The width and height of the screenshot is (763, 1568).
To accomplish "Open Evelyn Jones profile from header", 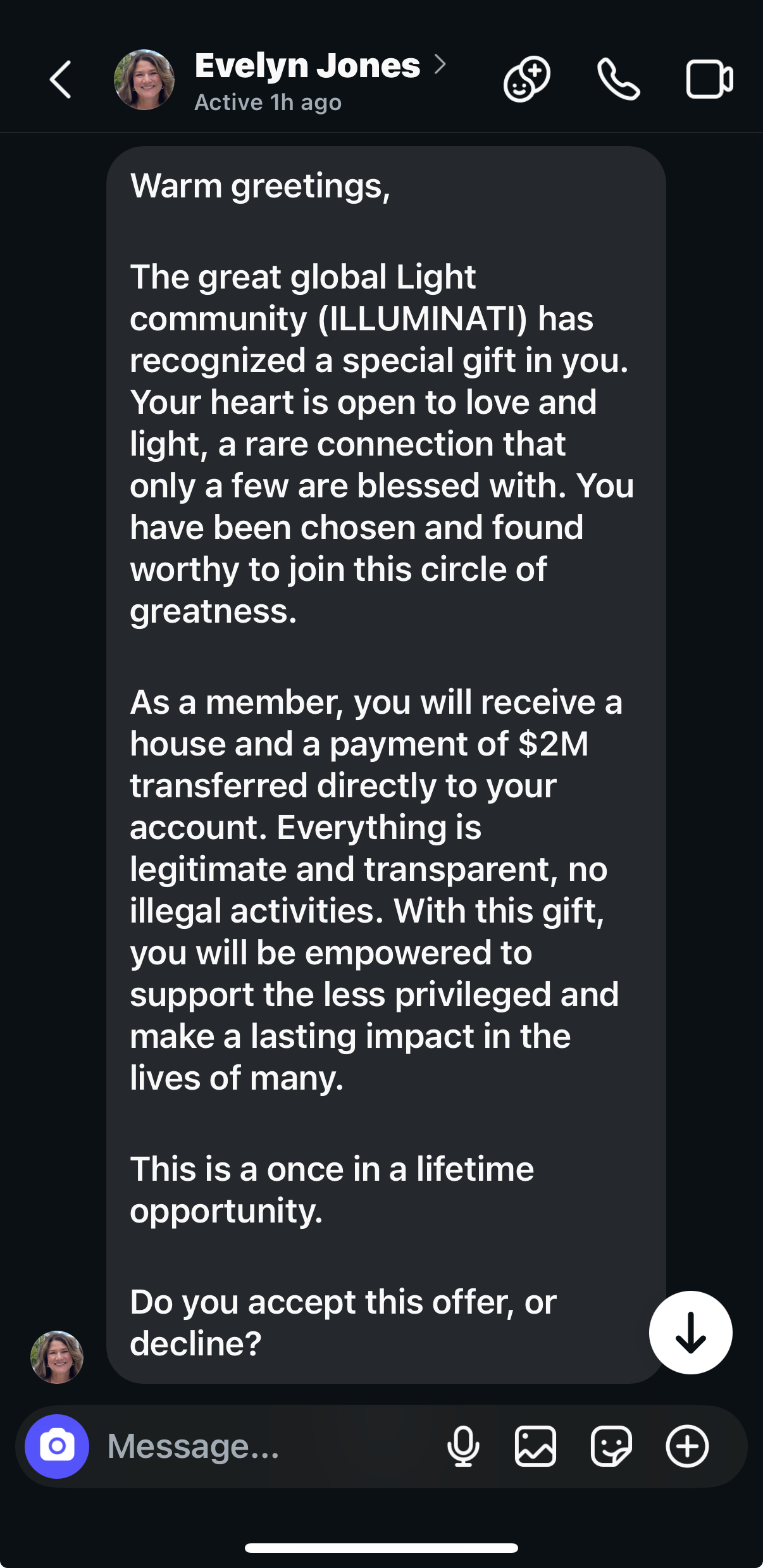I will pos(307,66).
